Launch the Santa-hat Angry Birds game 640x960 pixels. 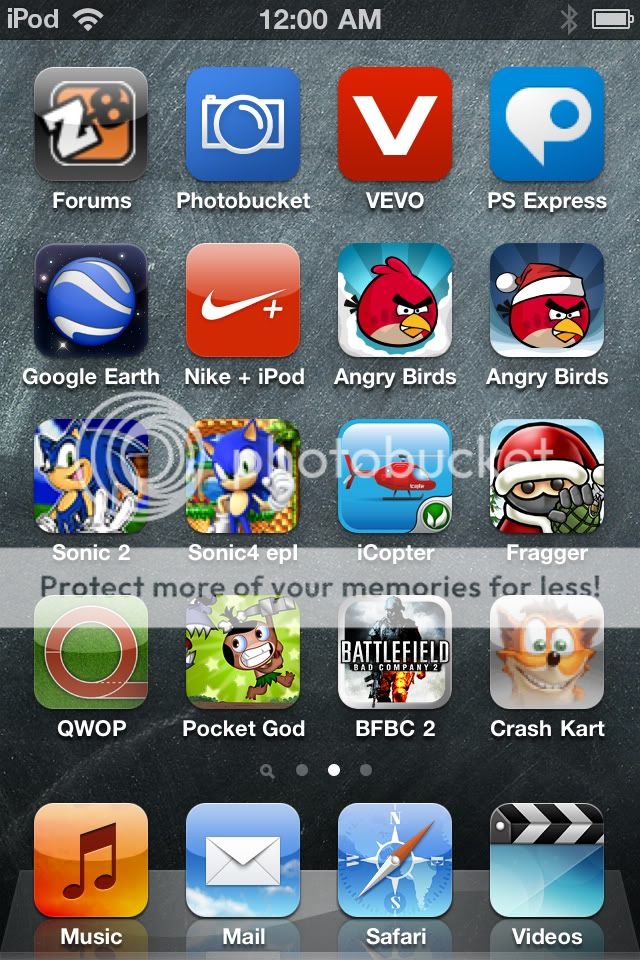click(547, 301)
